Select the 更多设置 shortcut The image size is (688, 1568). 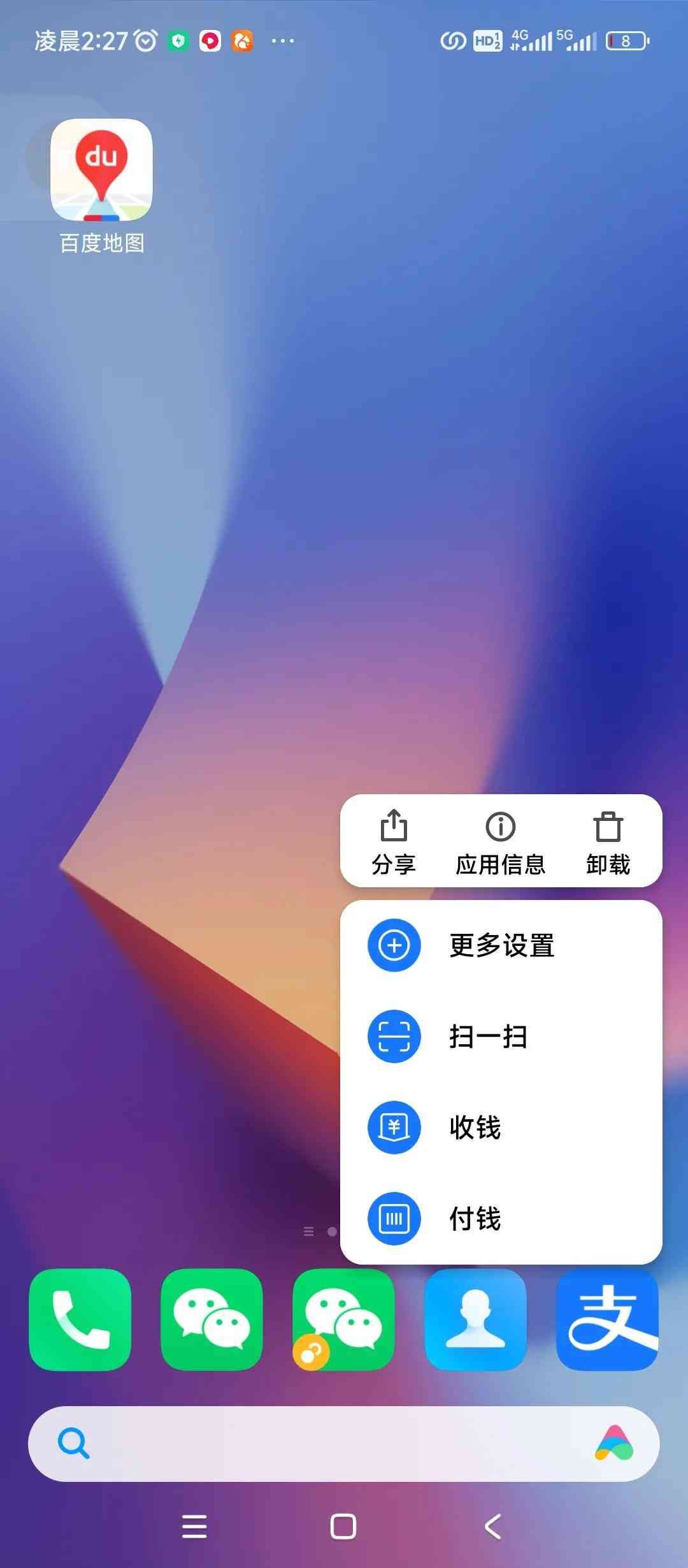[x=501, y=945]
